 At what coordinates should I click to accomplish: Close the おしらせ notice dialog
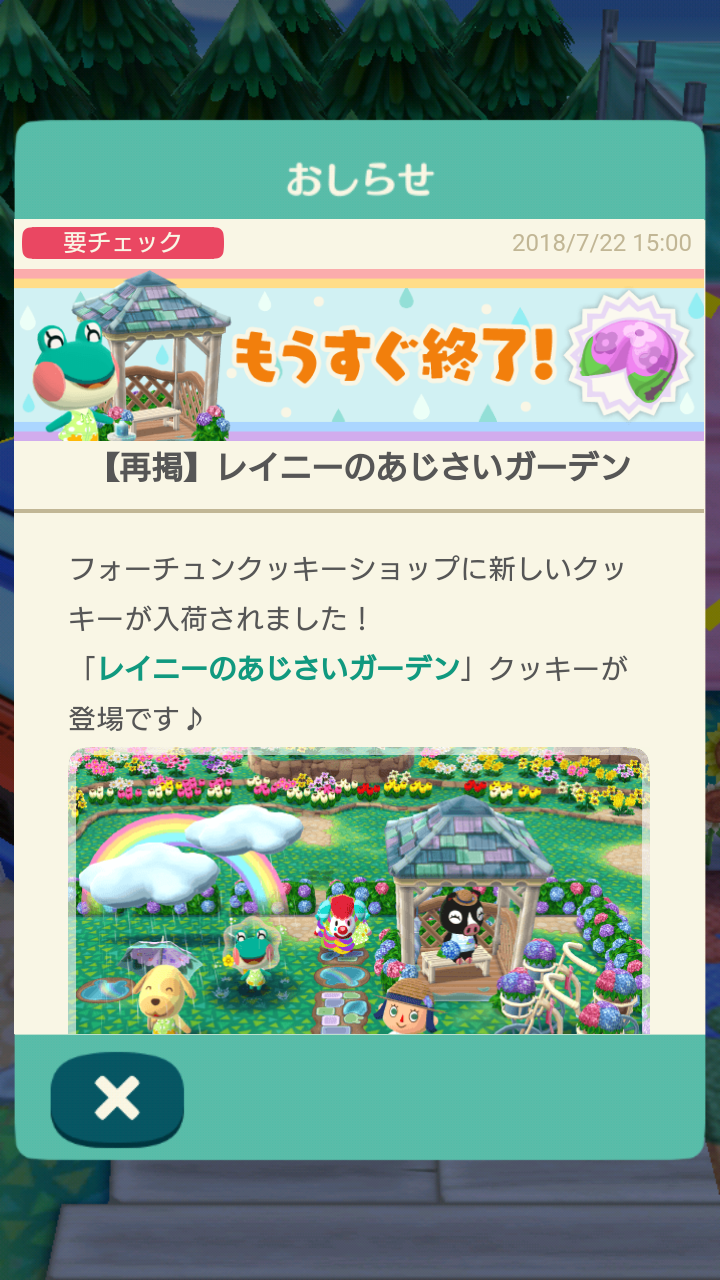coord(117,1099)
